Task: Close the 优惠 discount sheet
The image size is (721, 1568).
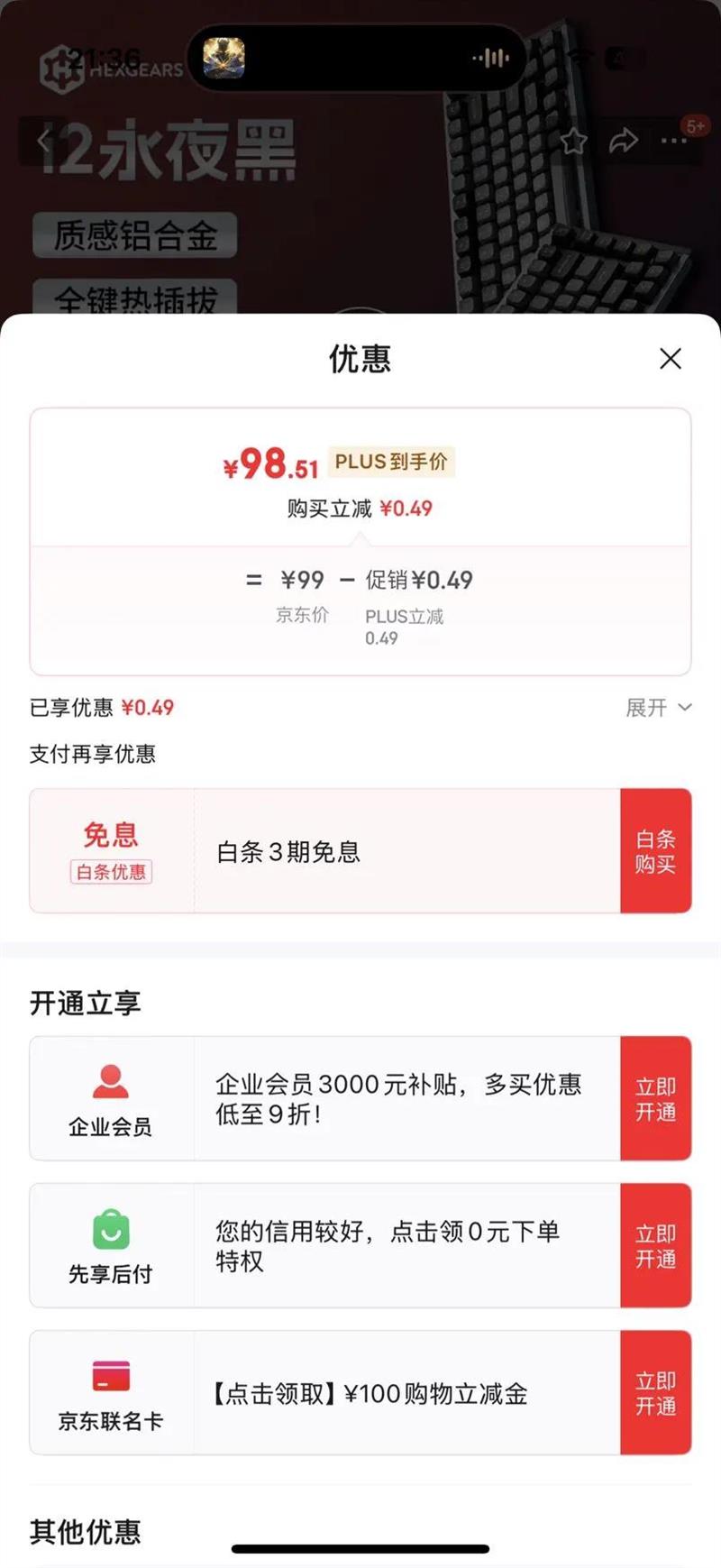Action: (670, 359)
